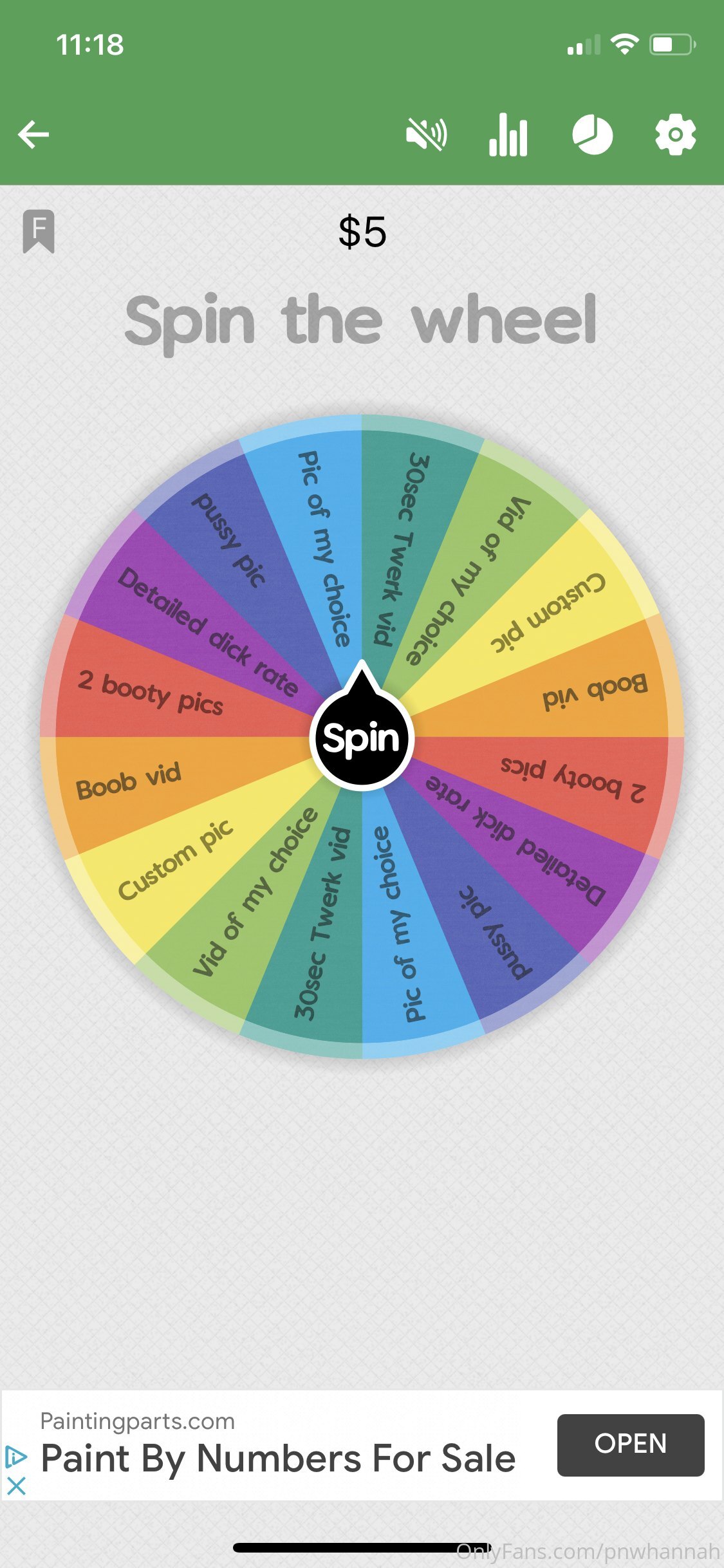
Task: Open the pie chart view
Action: pyautogui.click(x=592, y=135)
